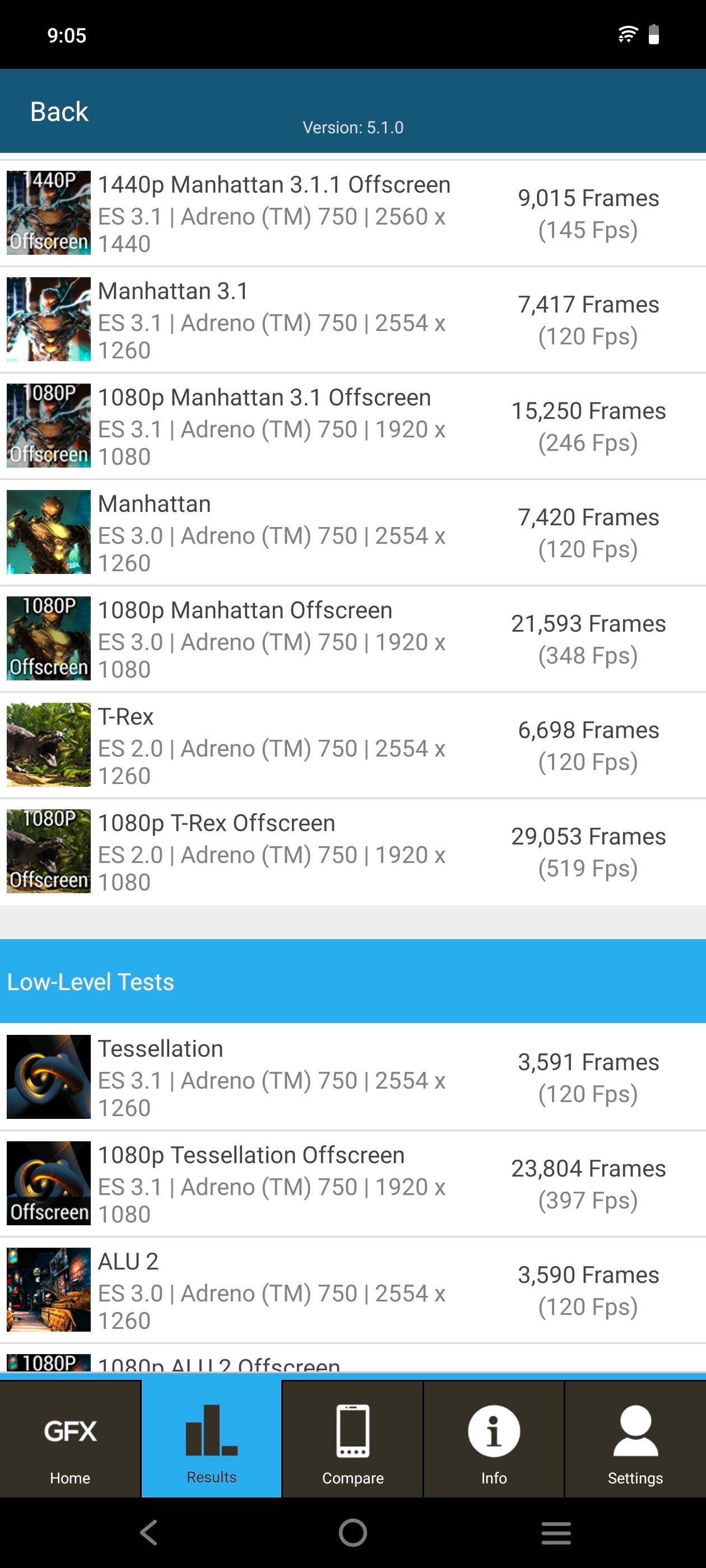Tap the Wi-Fi status icon
This screenshot has height=1568, width=706.
[627, 35]
